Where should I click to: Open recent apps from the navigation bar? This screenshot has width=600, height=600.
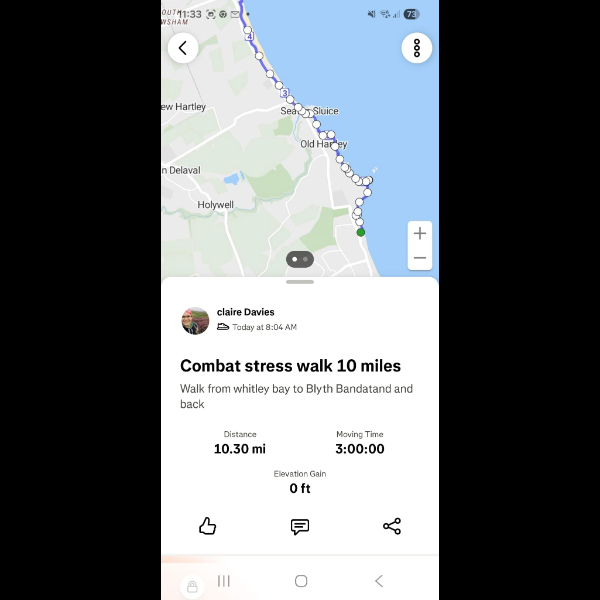[224, 581]
